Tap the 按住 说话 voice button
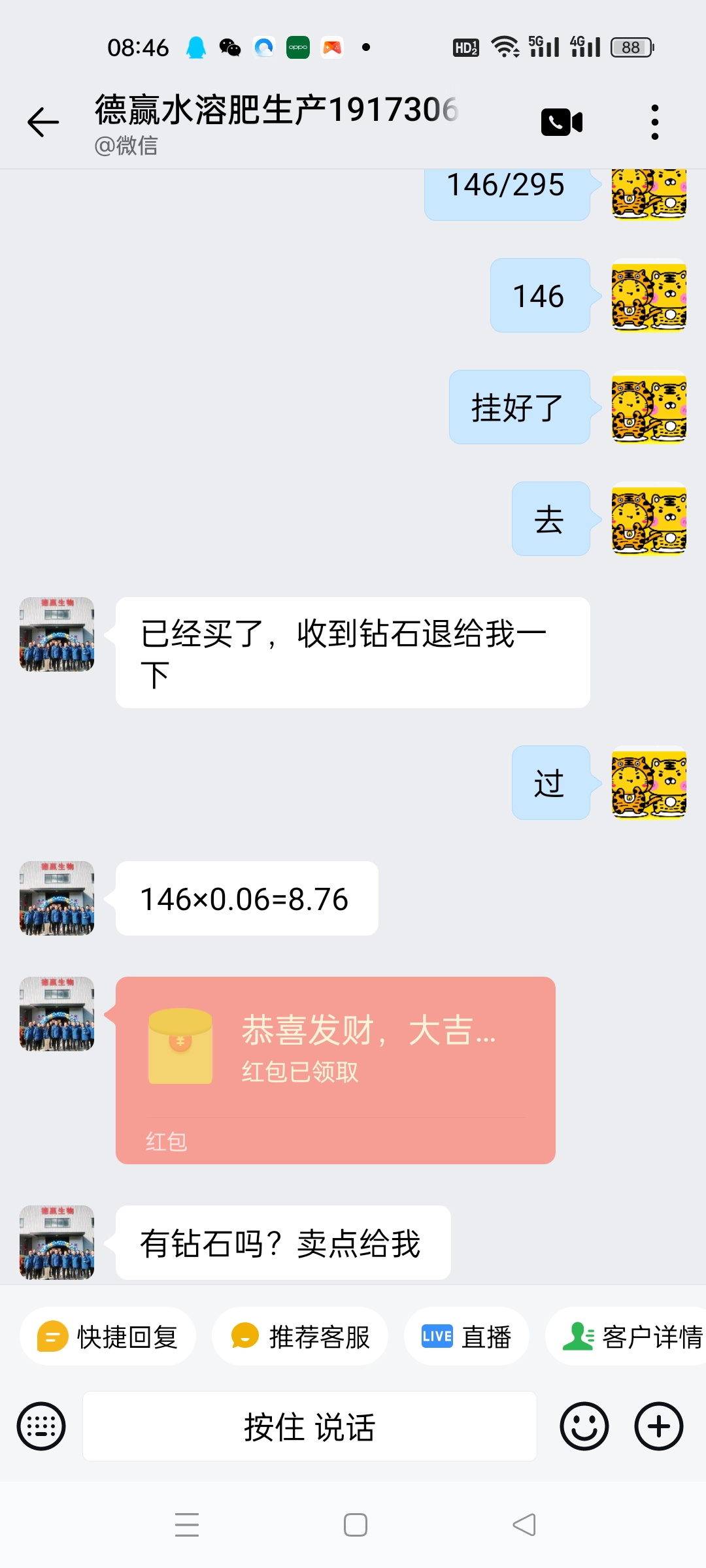706x1568 pixels. pyautogui.click(x=309, y=1426)
